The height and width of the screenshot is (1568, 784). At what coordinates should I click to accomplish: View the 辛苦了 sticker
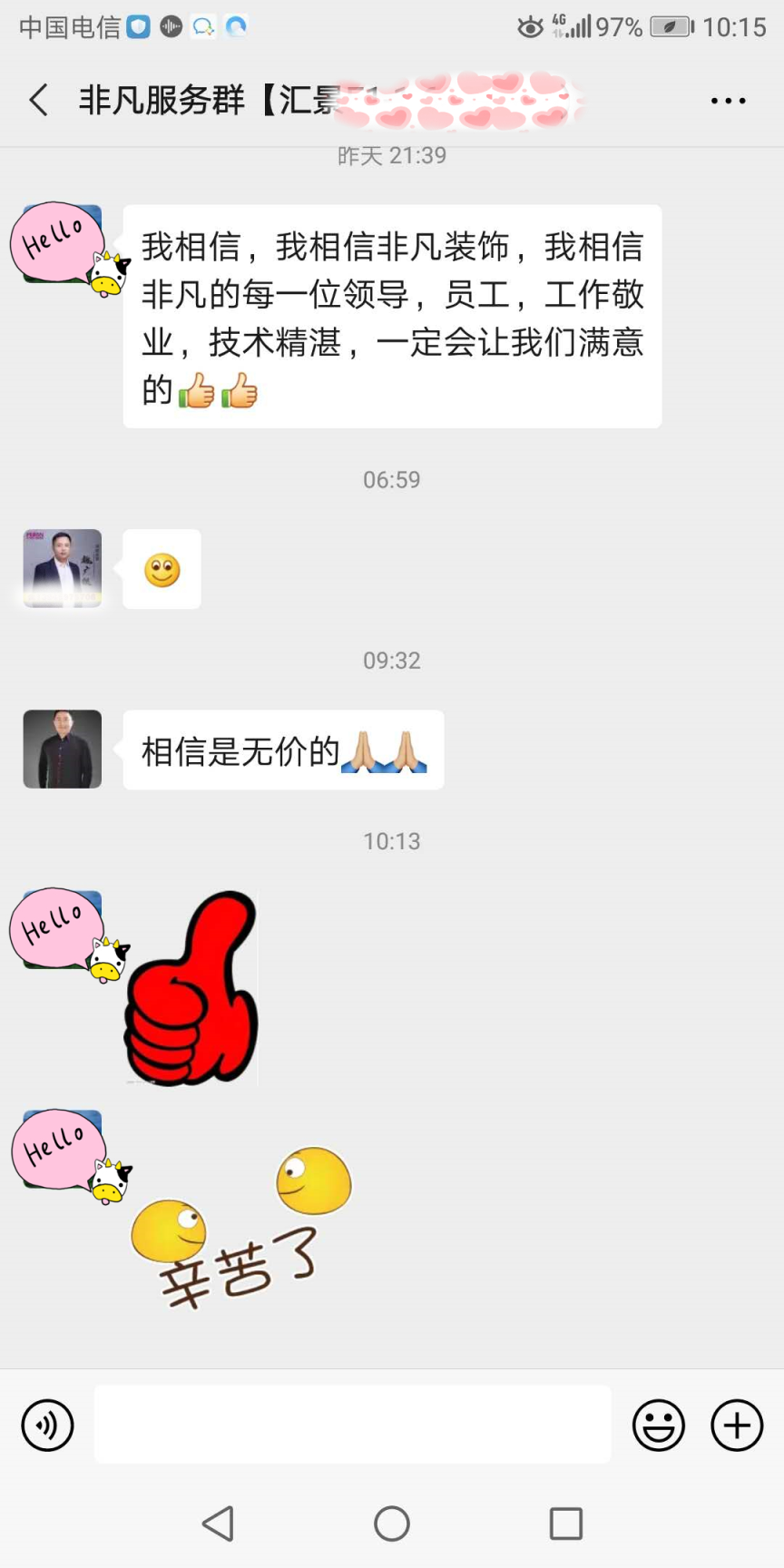[240, 1227]
